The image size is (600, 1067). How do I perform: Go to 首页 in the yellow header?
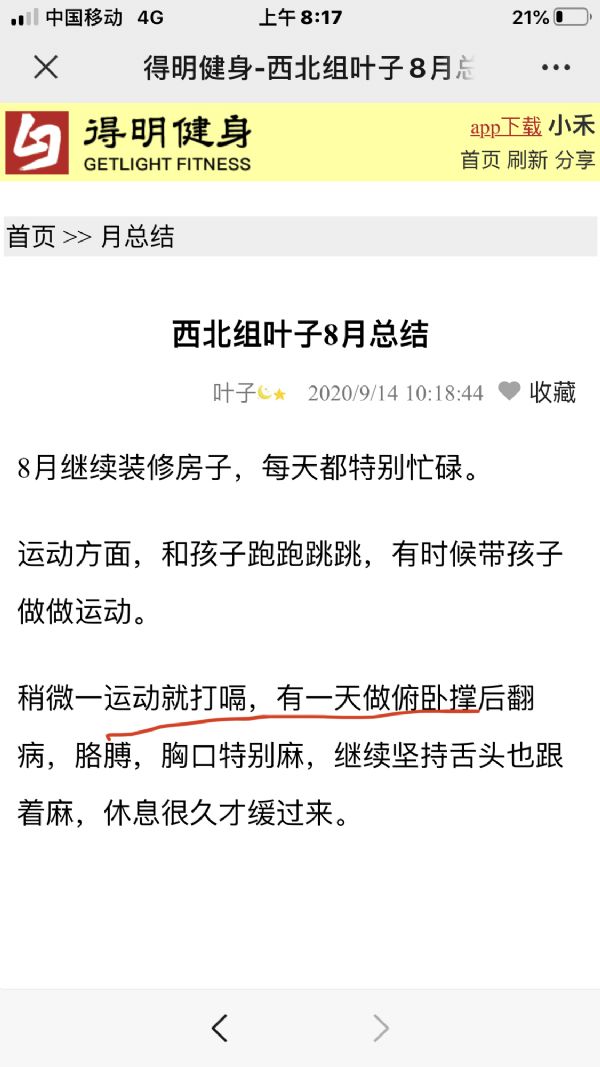click(480, 160)
